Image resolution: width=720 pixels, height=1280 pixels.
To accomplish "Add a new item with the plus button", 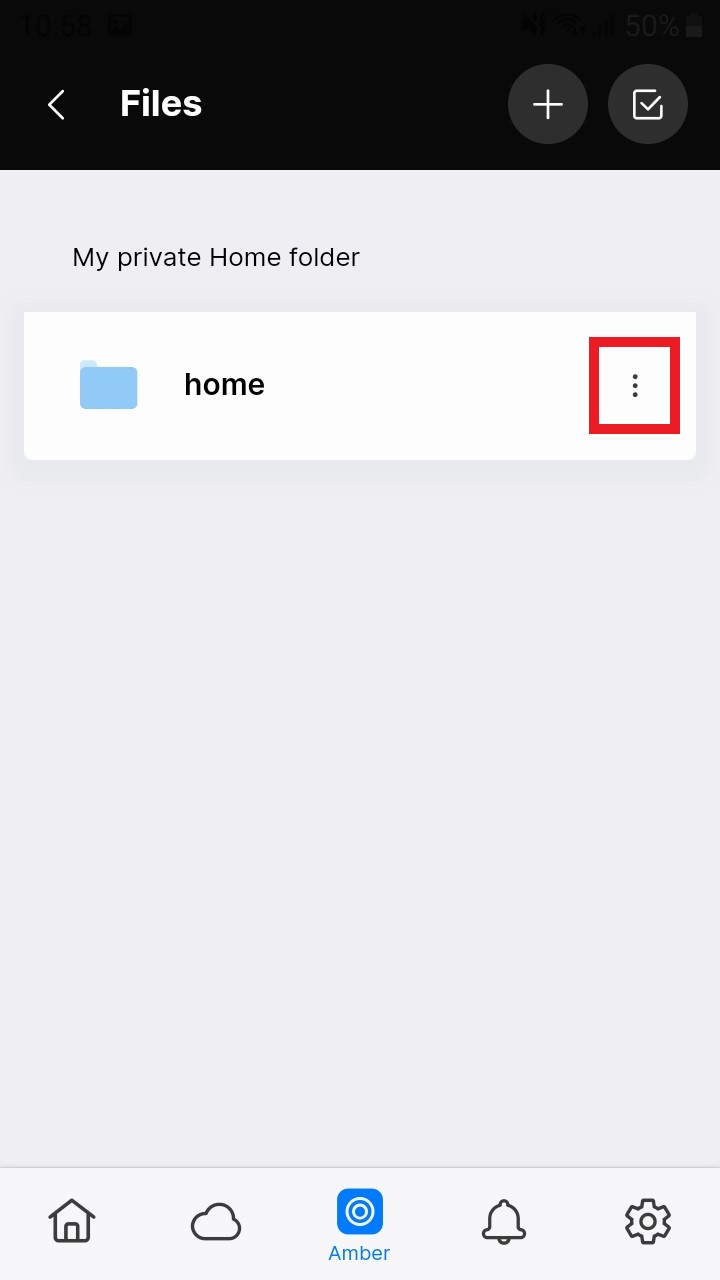I will click(548, 105).
